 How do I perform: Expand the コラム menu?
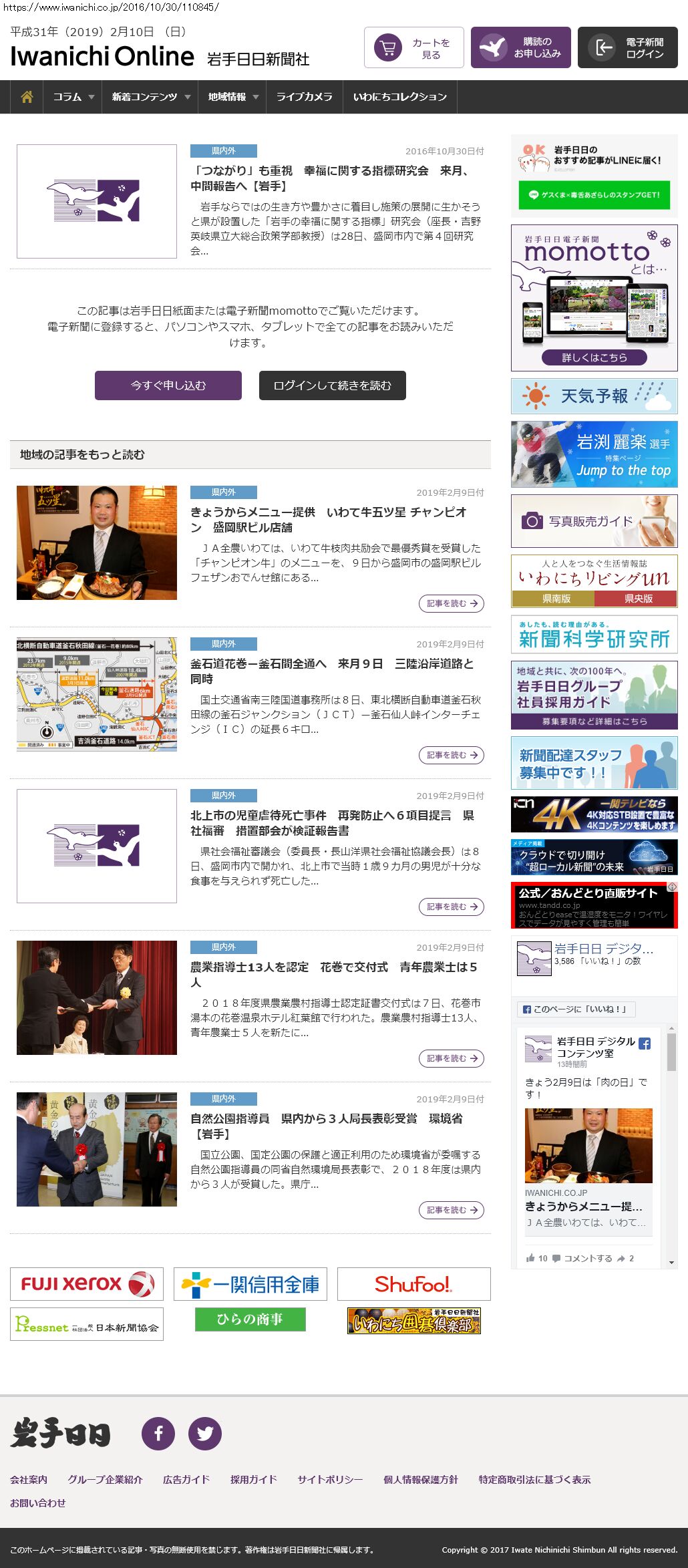point(73,97)
